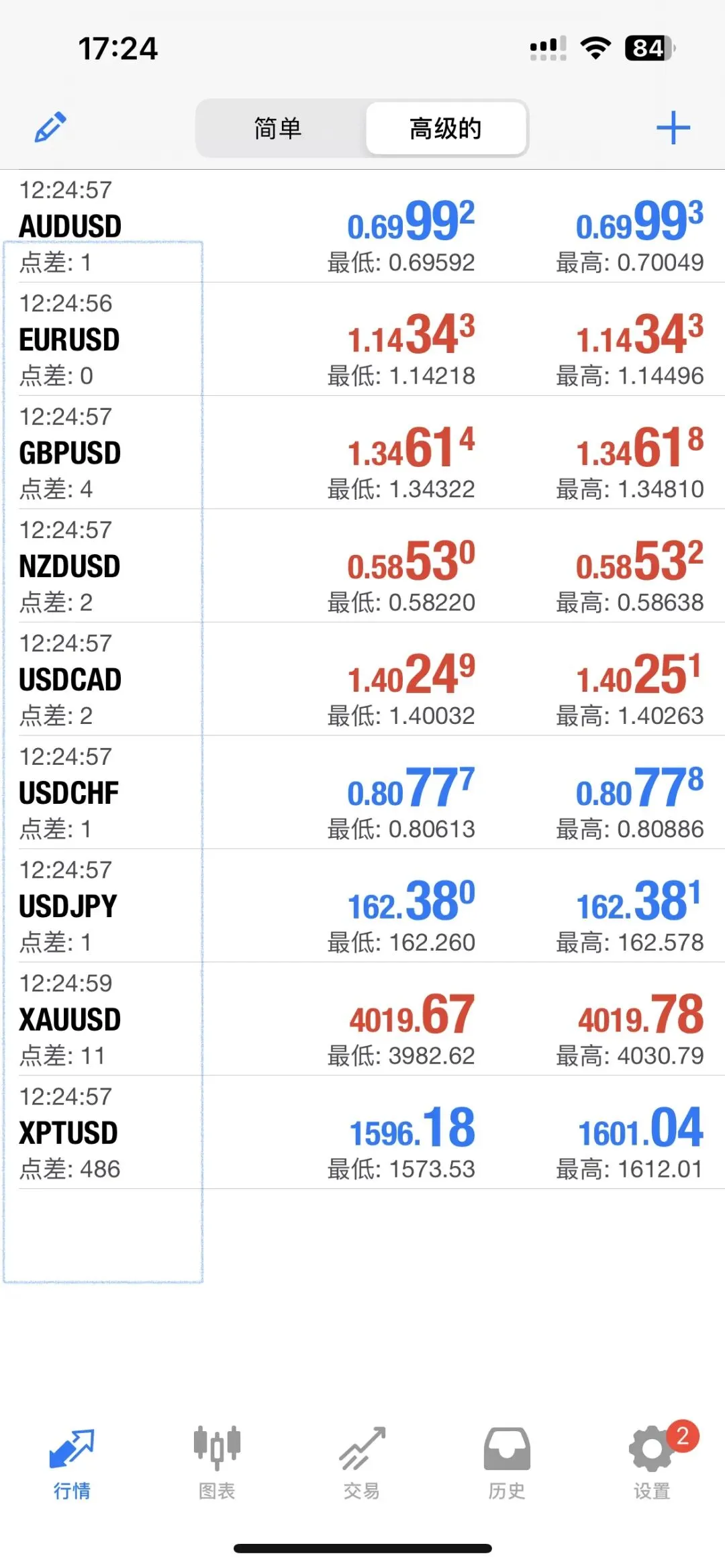Open the edit pencil icon
Screen dimensions: 725x1568
tap(50, 127)
